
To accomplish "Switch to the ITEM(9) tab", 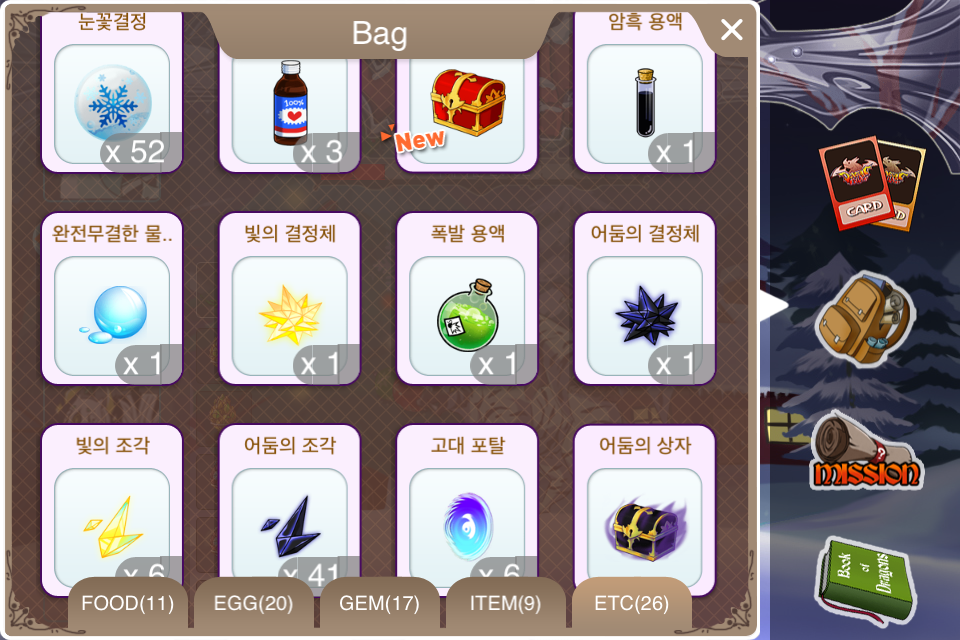I will click(x=505, y=603).
